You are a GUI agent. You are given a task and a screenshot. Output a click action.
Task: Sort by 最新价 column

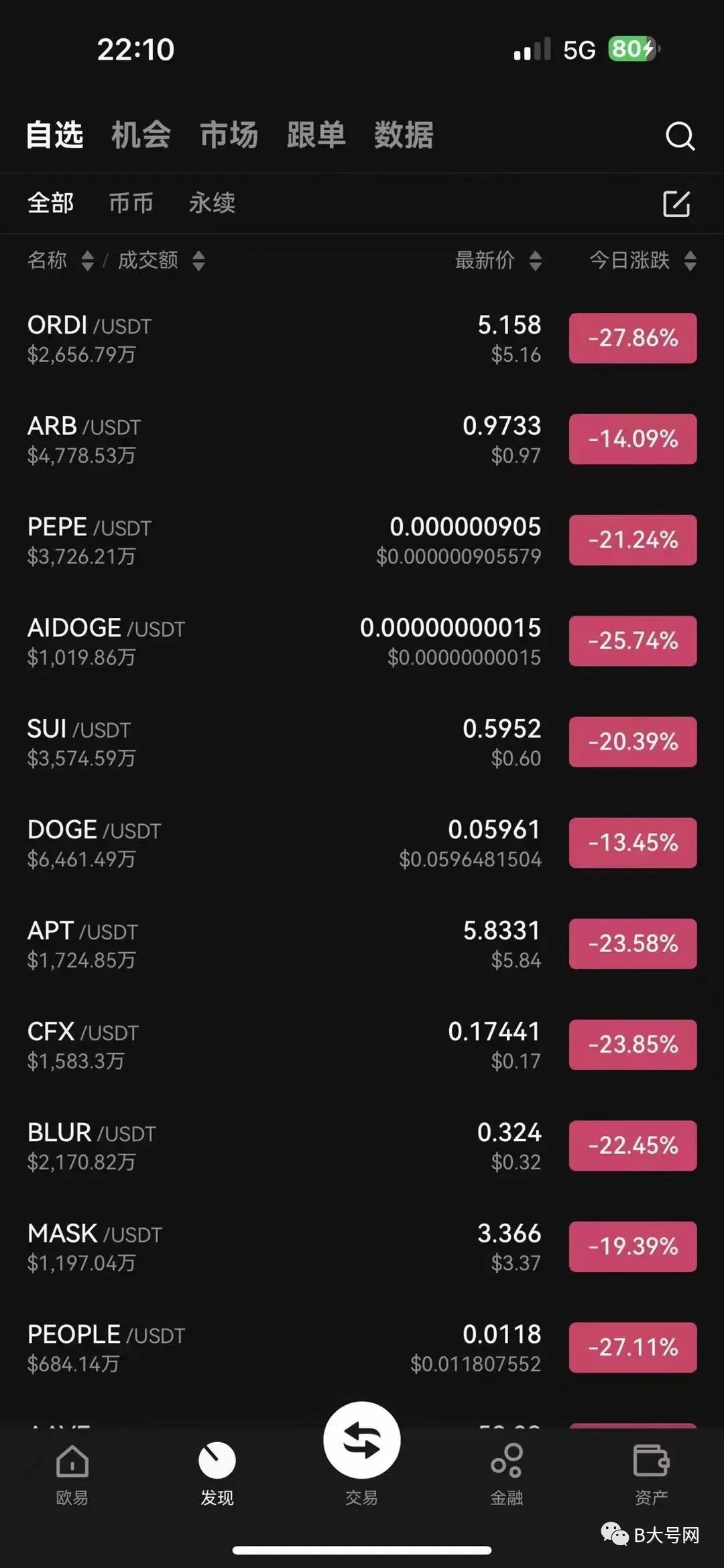coord(498,260)
